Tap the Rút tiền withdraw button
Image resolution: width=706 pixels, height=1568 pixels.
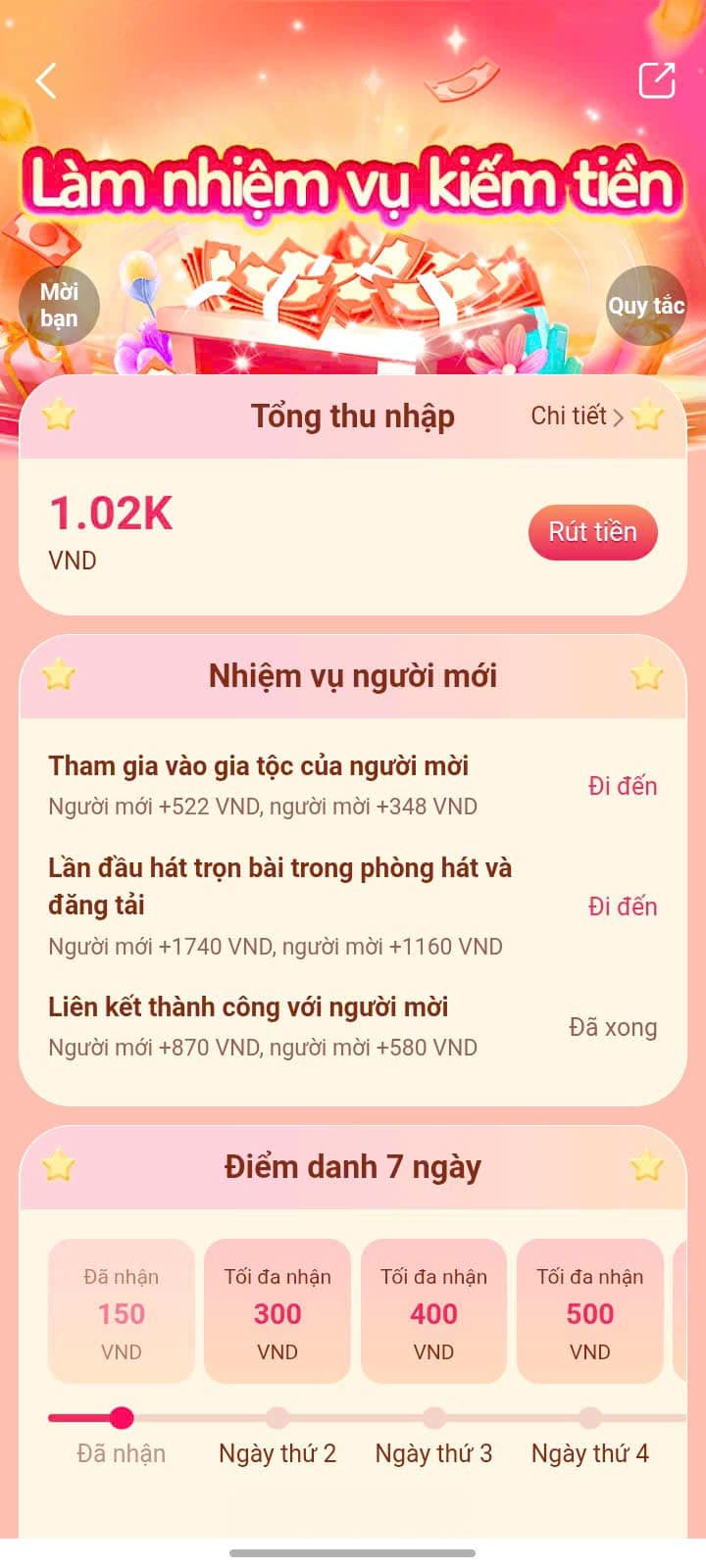(x=592, y=532)
